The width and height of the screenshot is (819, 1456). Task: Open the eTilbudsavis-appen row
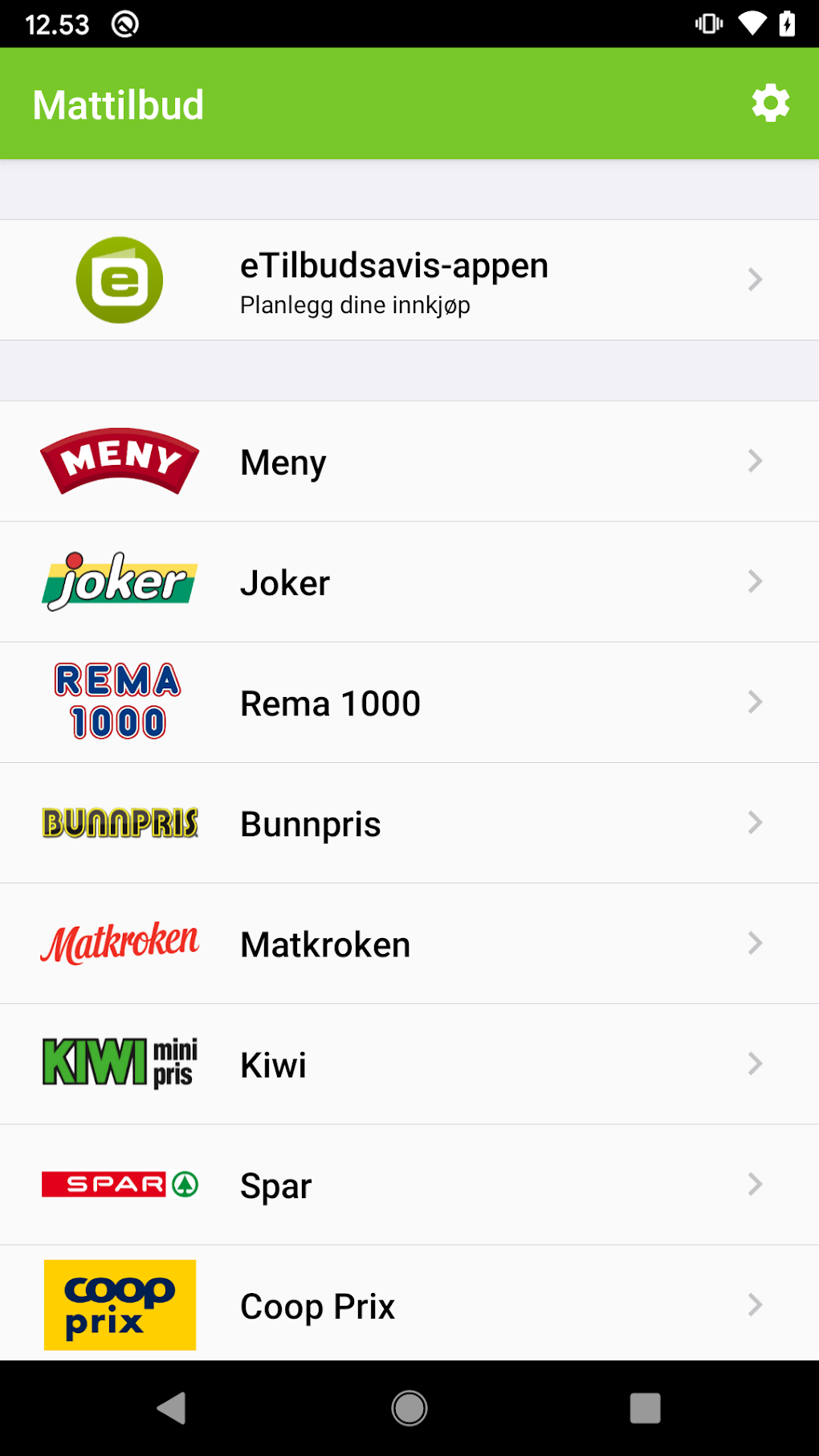click(409, 280)
